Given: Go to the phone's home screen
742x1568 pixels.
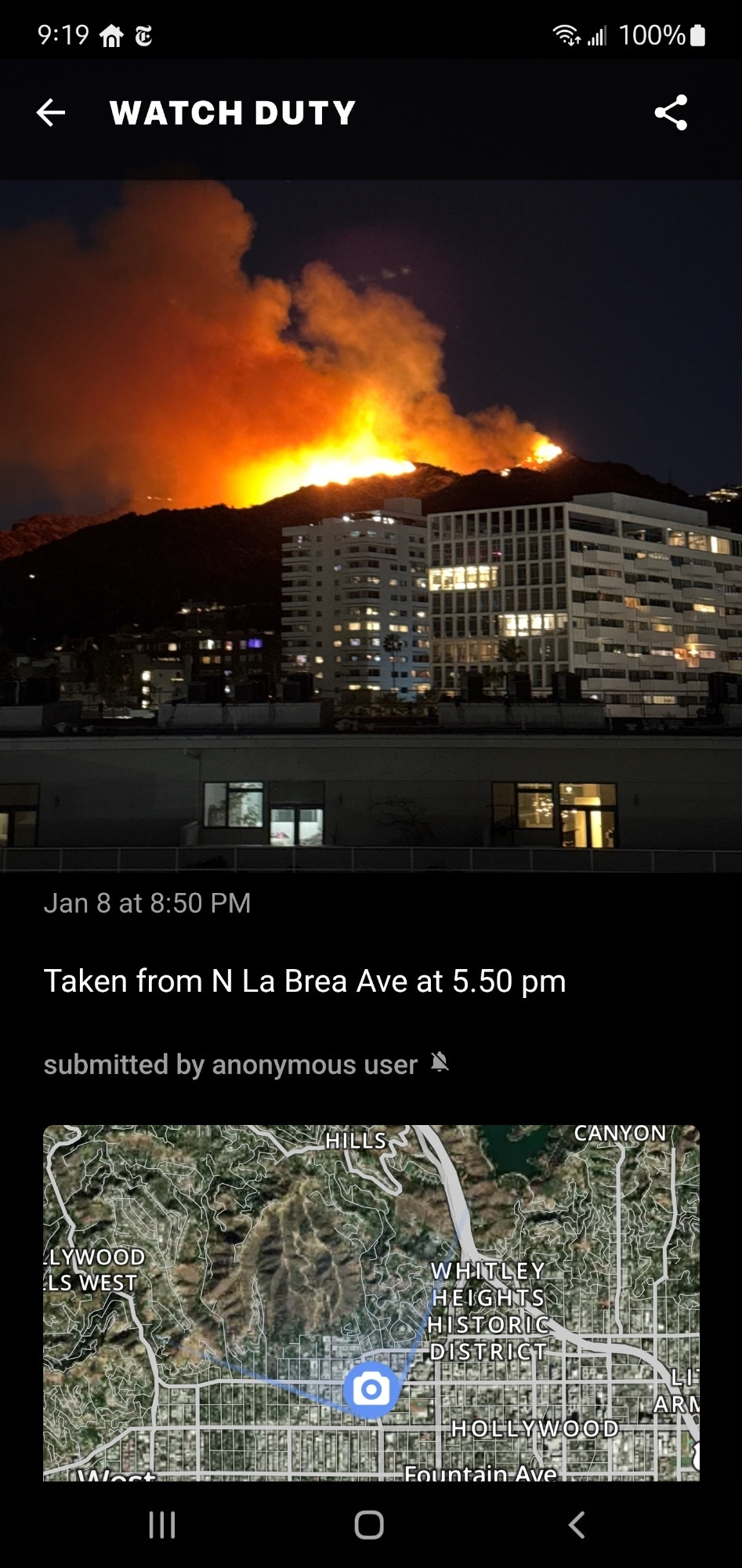Looking at the screenshot, I should (x=369, y=1525).
